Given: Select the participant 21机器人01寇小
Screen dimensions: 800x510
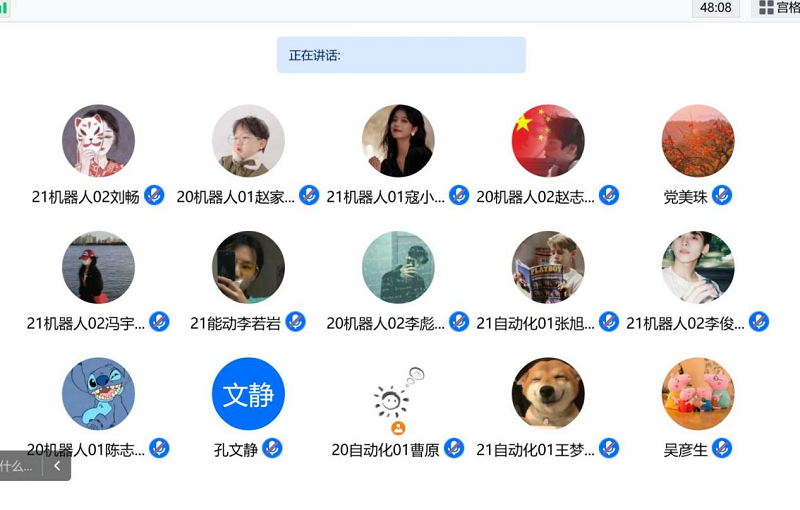Looking at the screenshot, I should (398, 141).
